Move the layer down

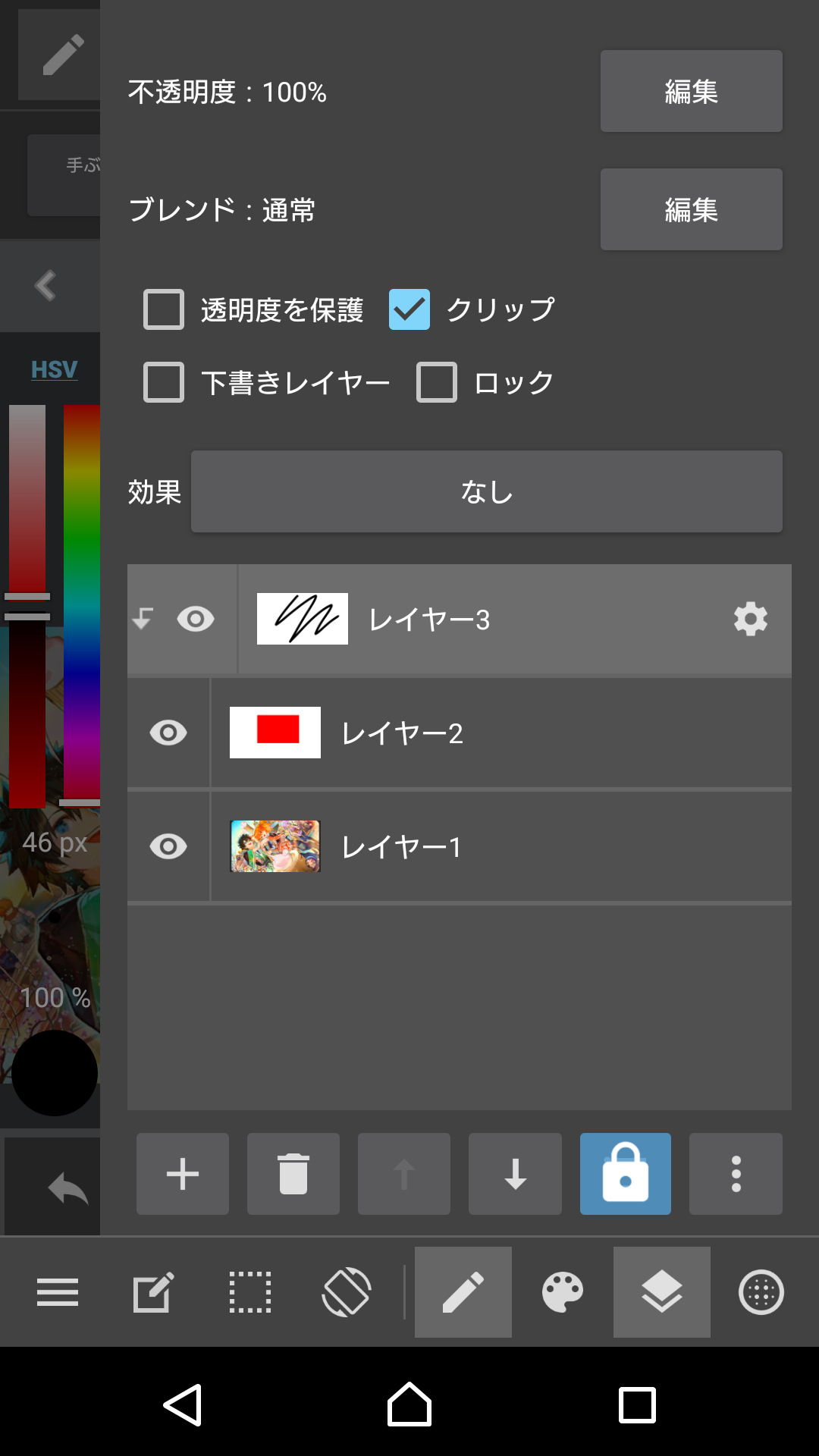coord(515,1174)
